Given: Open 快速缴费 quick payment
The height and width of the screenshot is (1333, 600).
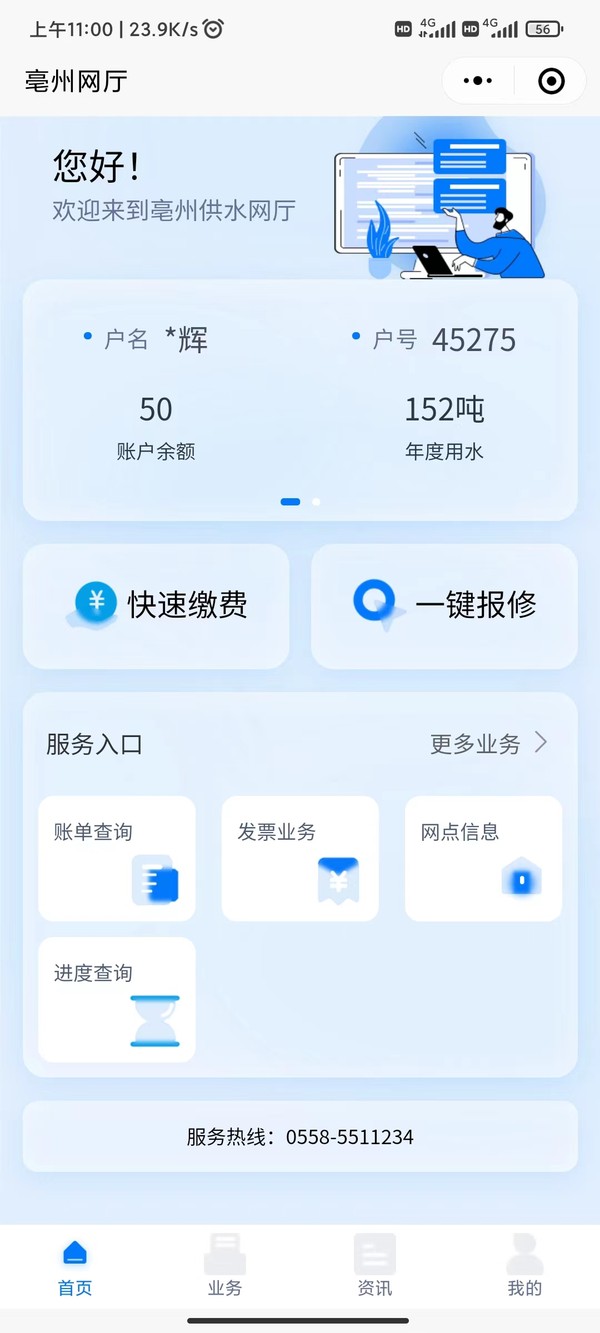Looking at the screenshot, I should (x=157, y=605).
